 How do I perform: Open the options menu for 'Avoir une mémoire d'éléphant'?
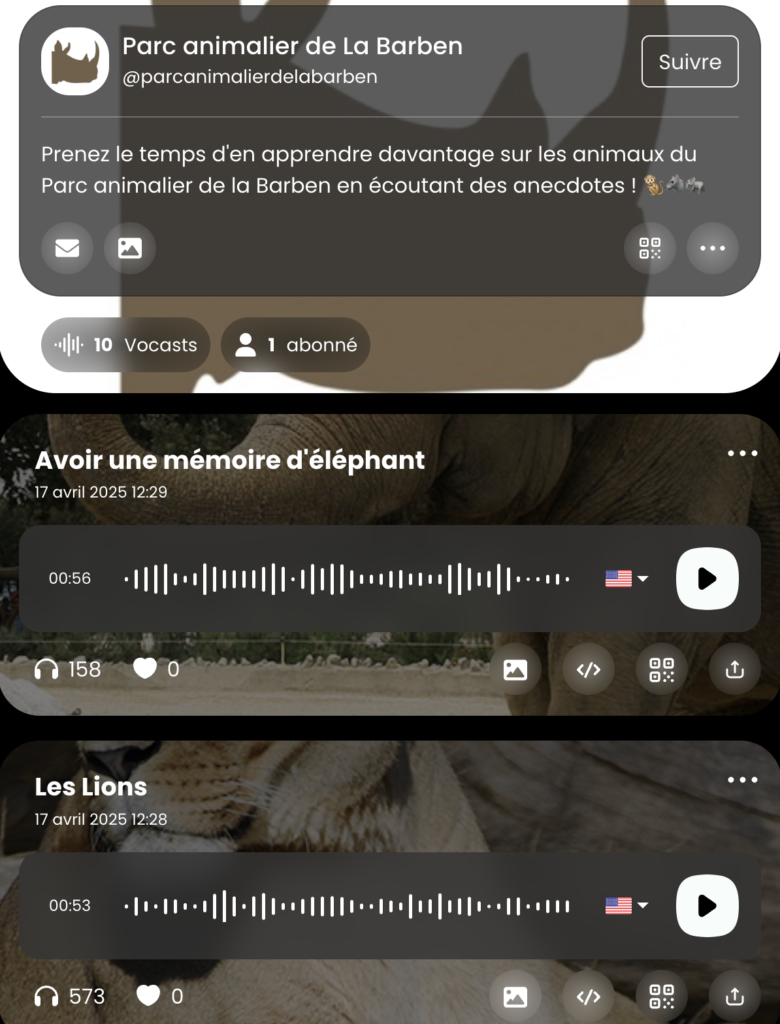[743, 453]
